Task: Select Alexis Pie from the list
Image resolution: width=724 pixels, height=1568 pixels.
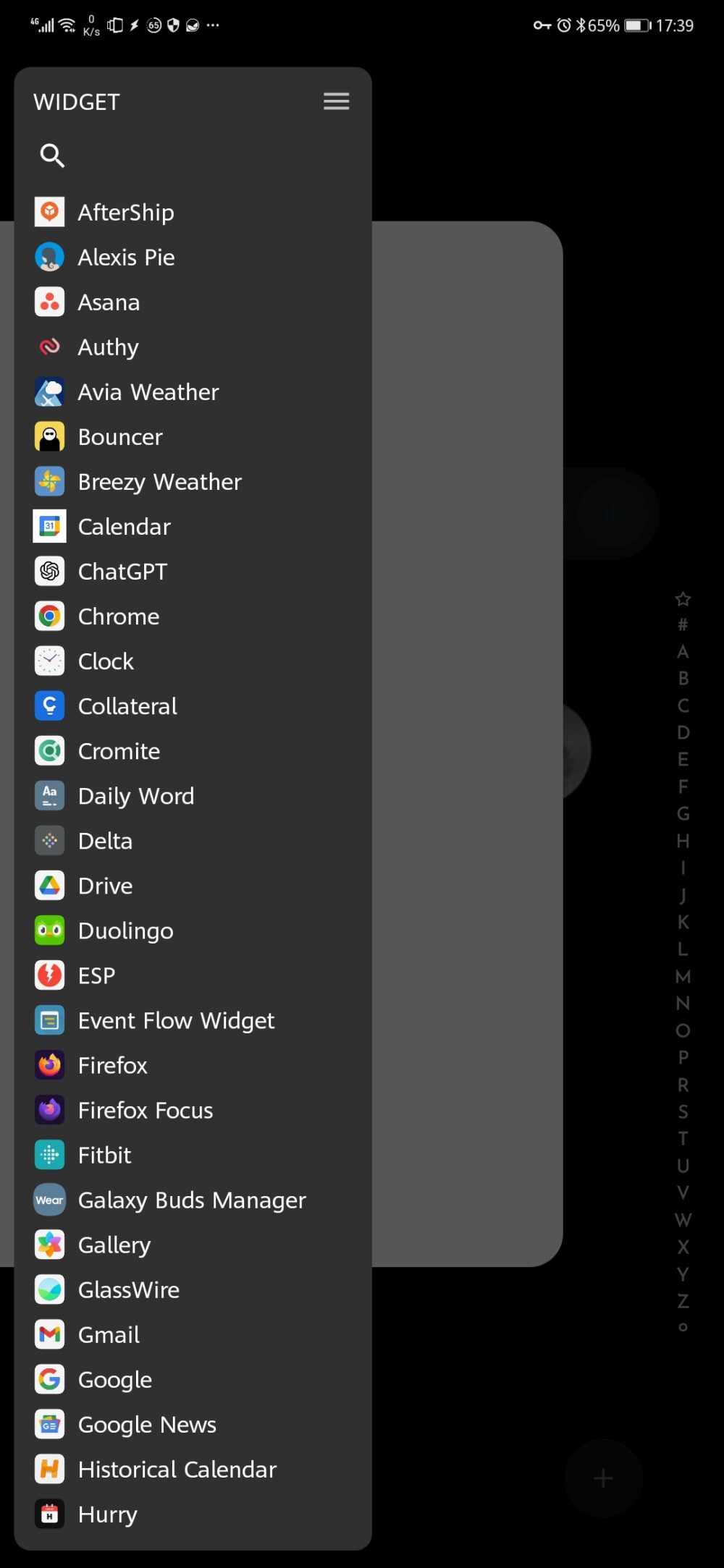Action: pyautogui.click(x=126, y=257)
